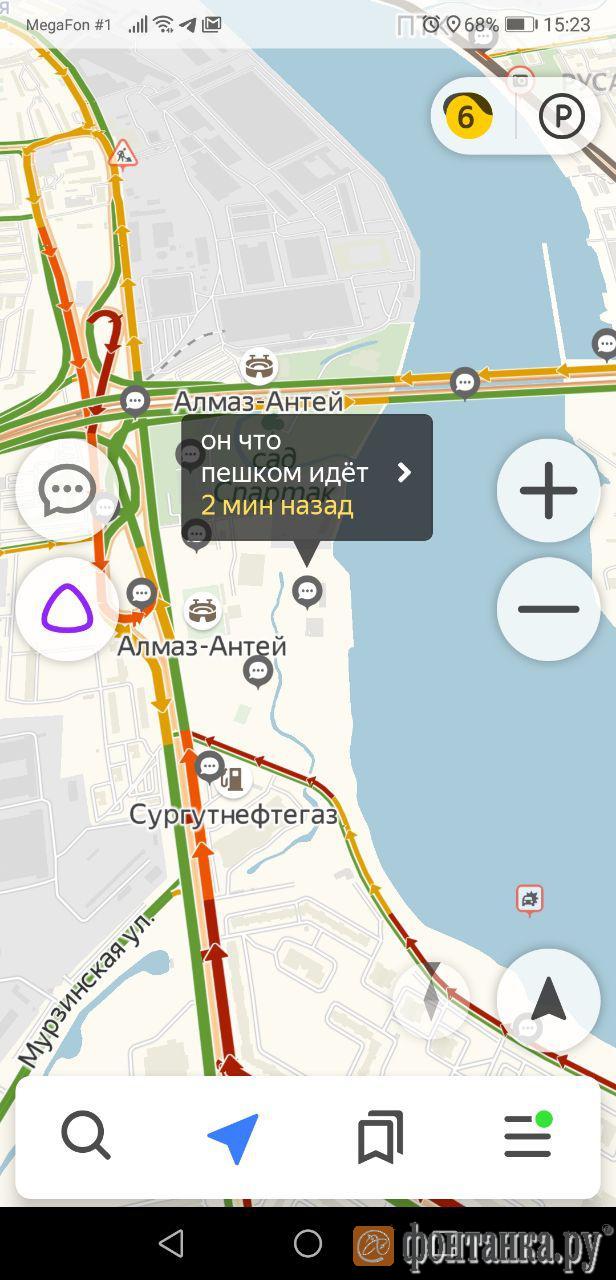Image resolution: width=616 pixels, height=1280 pixels.
Task: Open saved bookmarks
Action: click(x=380, y=1137)
